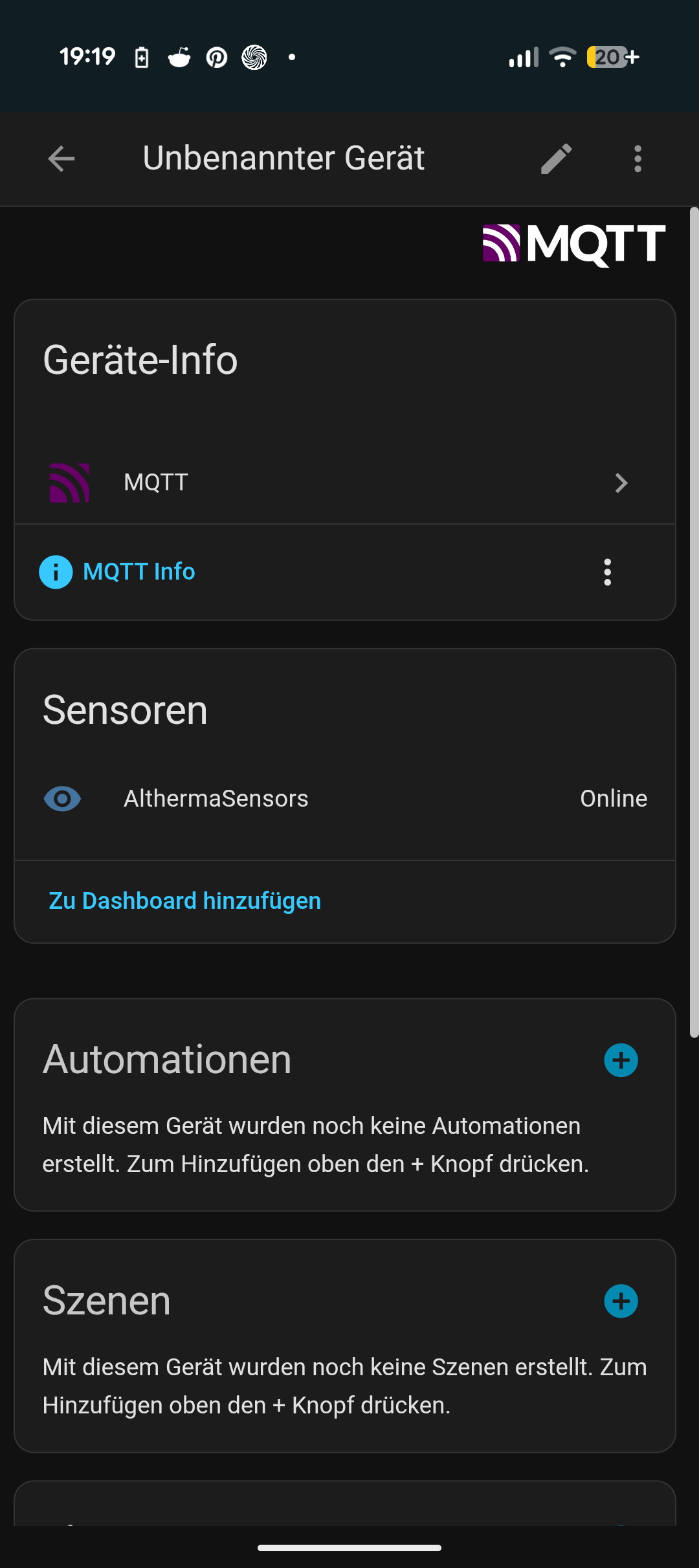The width and height of the screenshot is (699, 1568).
Task: Tap Zu Dashboard hinzufügen
Action: coord(185,901)
